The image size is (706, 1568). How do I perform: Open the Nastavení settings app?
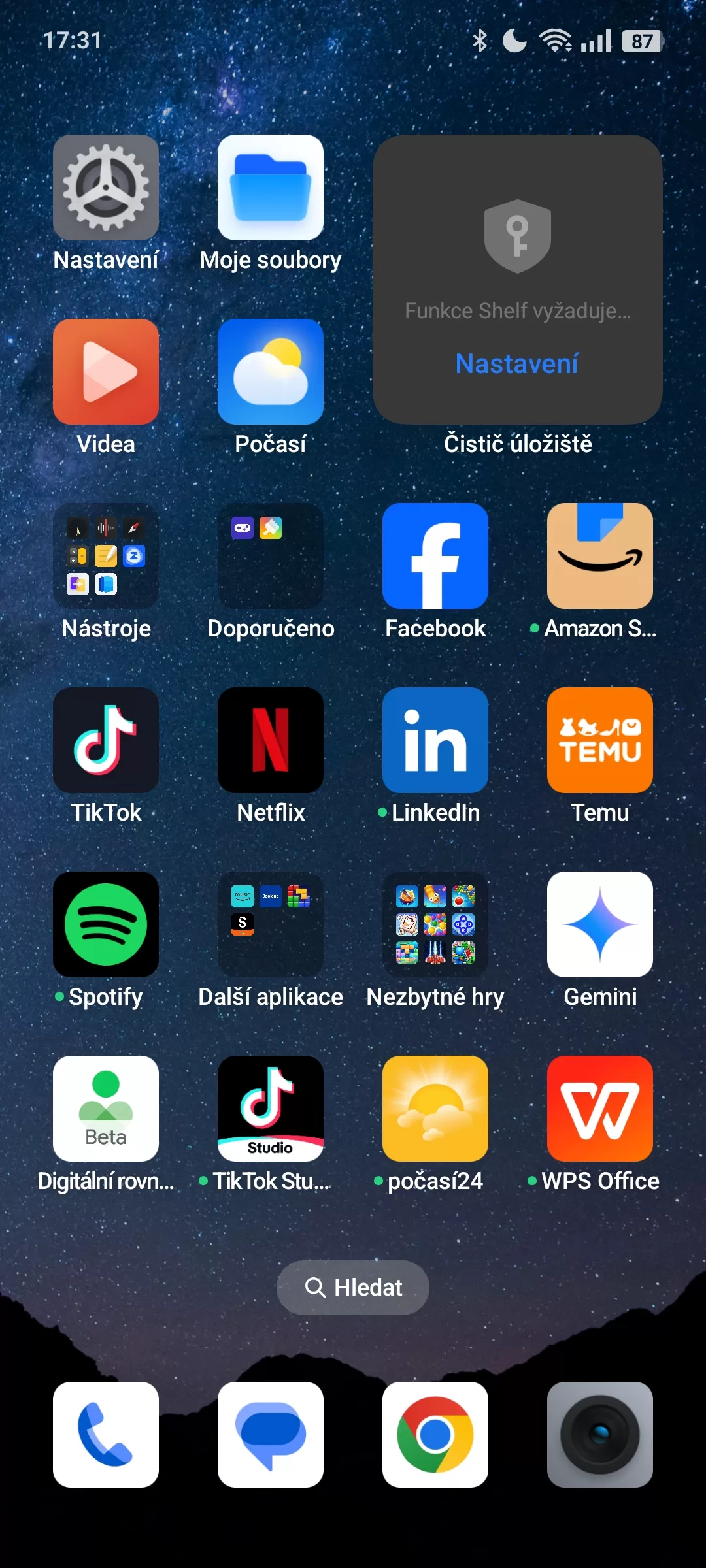tap(106, 188)
